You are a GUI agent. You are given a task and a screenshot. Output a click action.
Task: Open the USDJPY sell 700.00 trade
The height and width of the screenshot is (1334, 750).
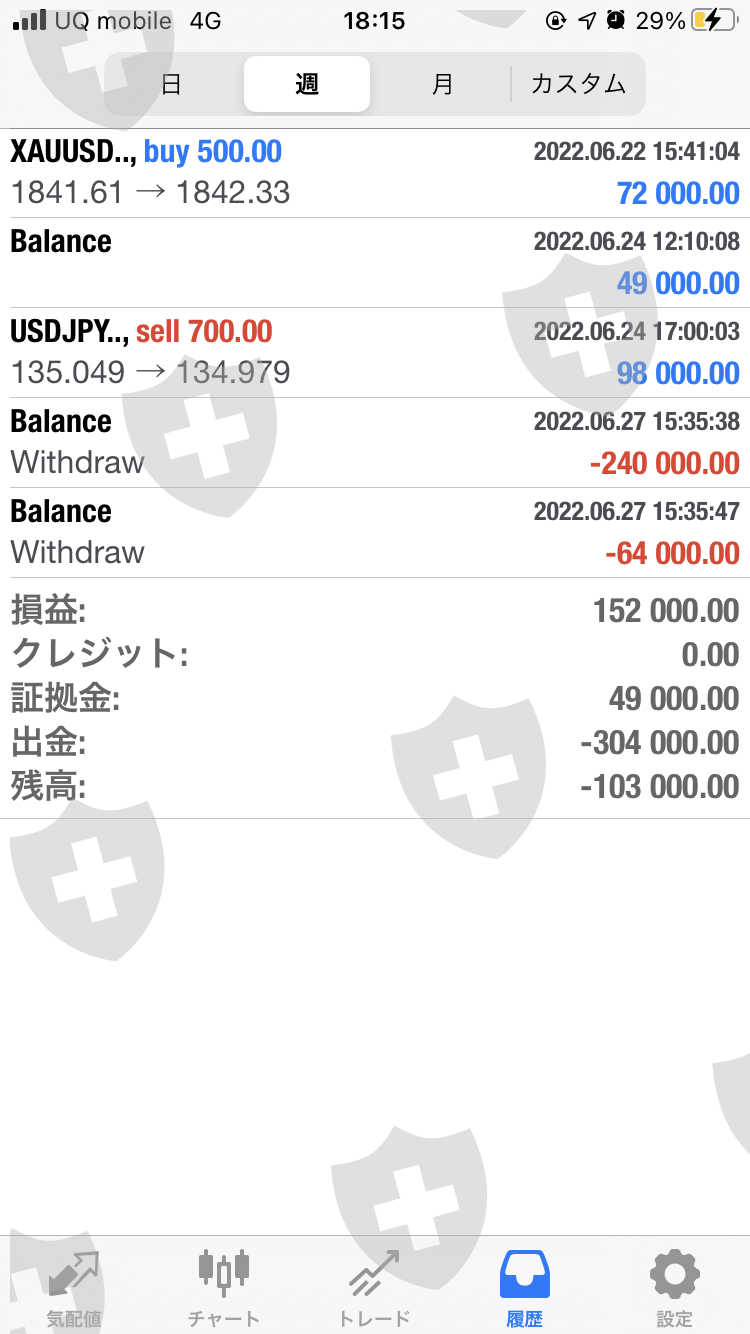click(x=375, y=353)
